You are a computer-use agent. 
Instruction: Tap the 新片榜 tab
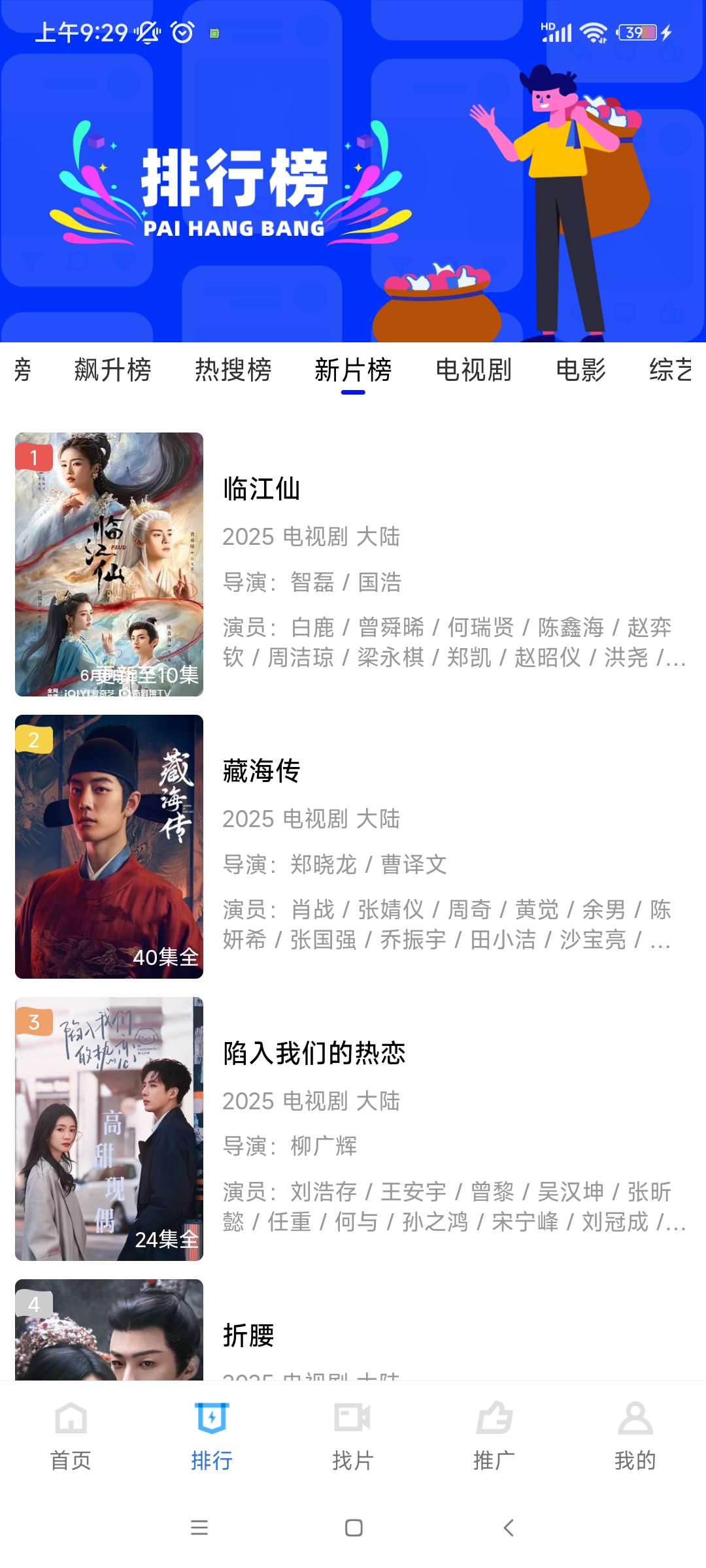click(353, 370)
